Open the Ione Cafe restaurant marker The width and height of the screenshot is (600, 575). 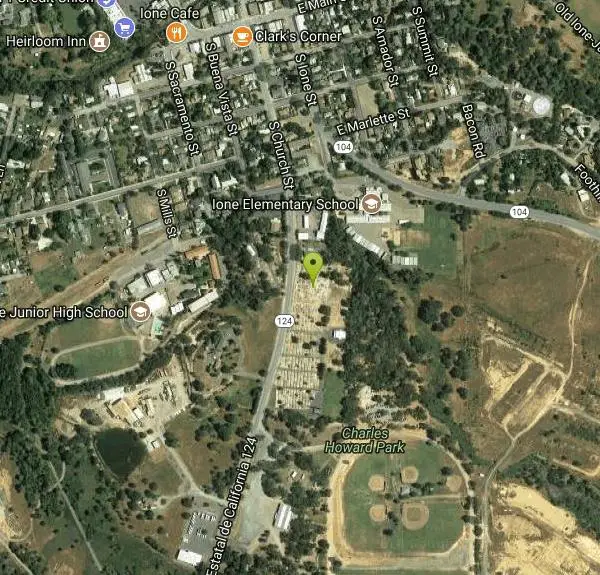coord(177,33)
